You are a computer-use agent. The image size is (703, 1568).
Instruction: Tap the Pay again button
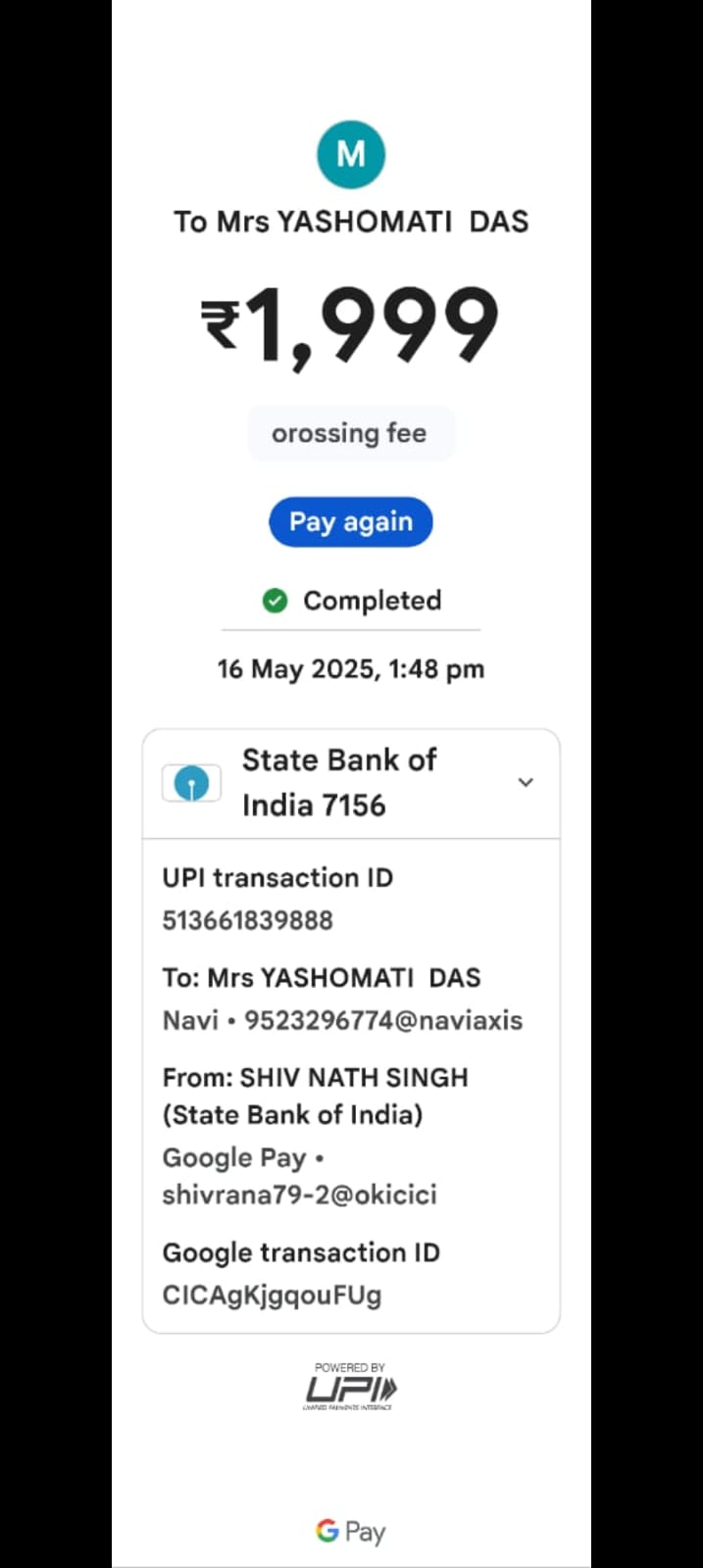coord(351,522)
